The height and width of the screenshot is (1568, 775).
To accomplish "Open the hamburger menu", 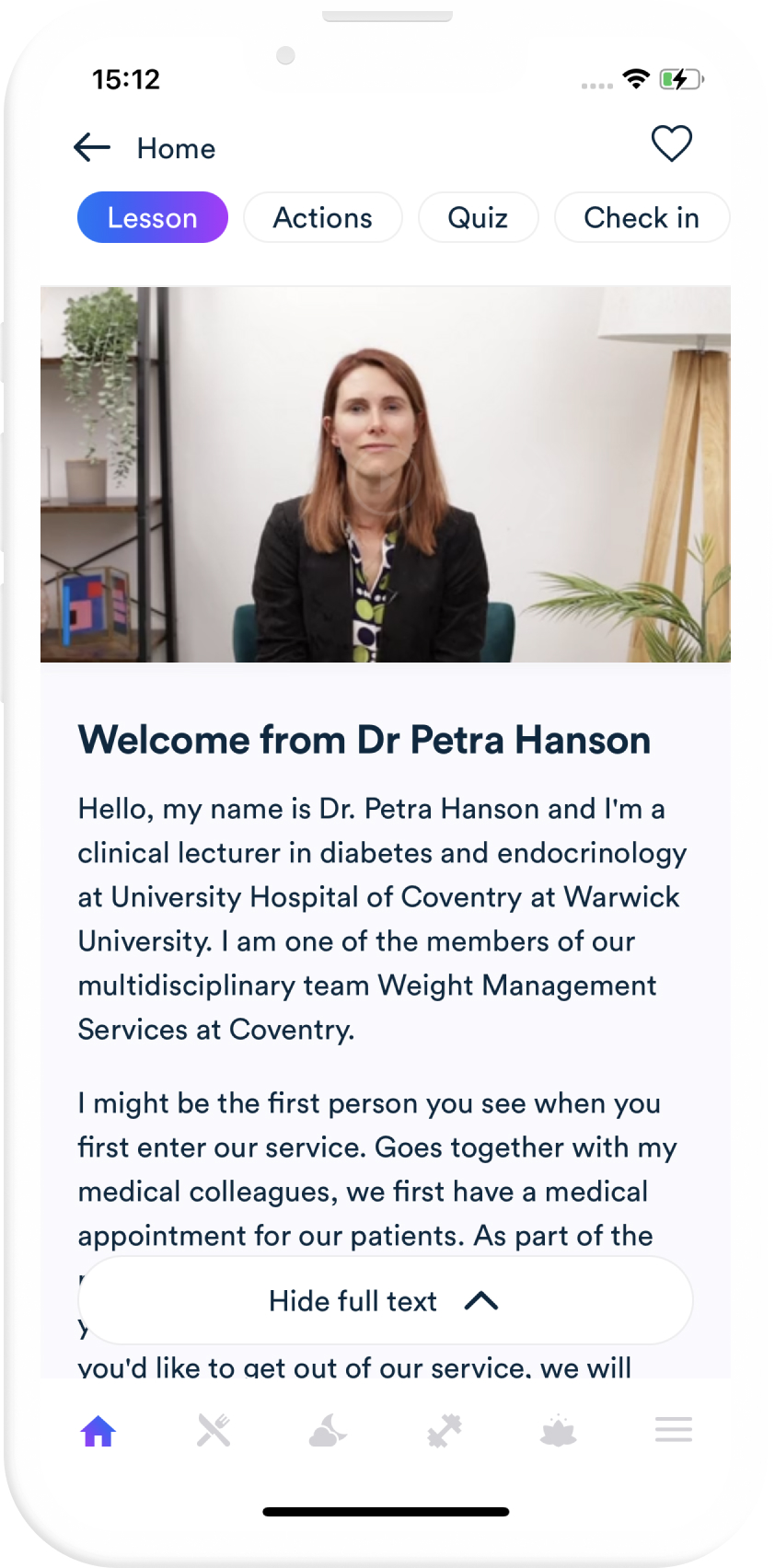I will point(674,1430).
